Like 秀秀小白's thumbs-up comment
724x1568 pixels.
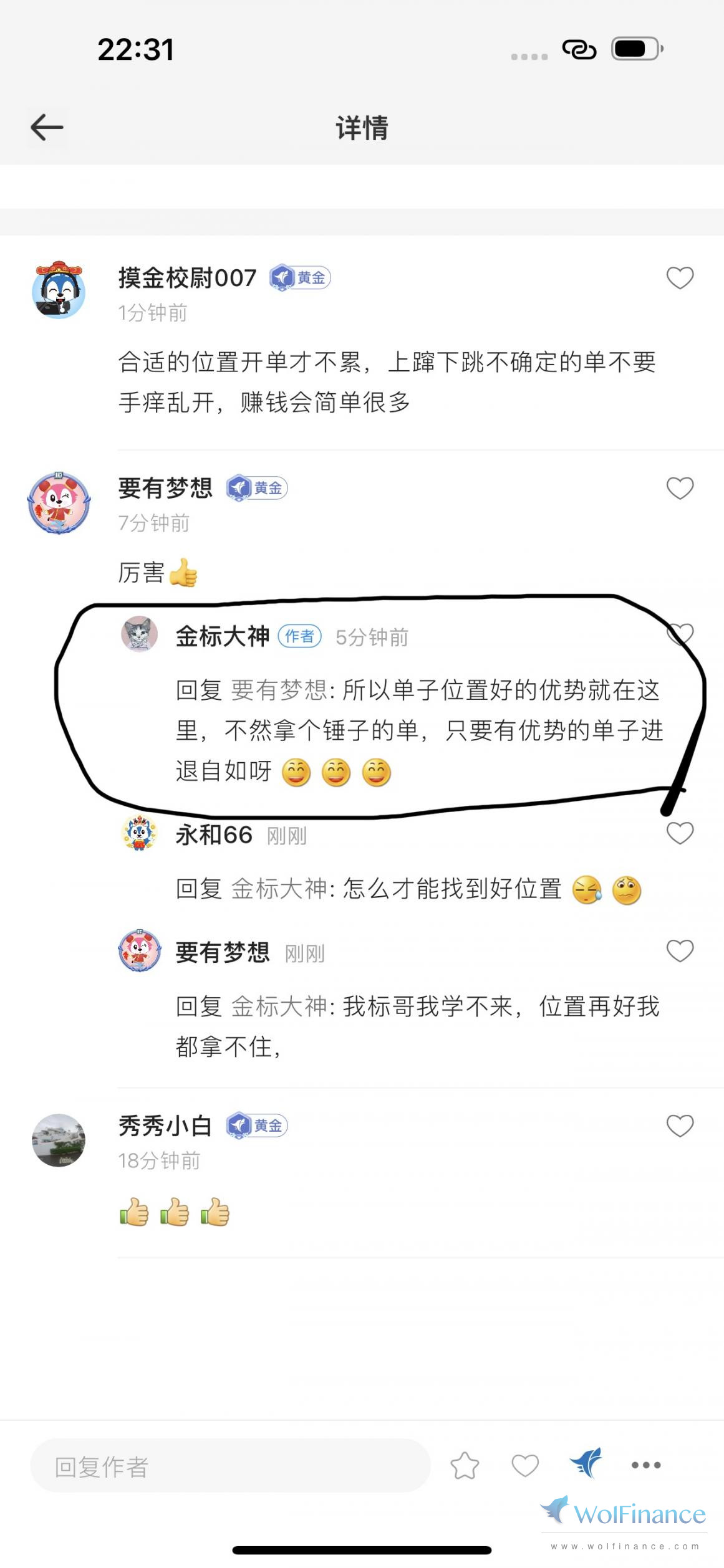(680, 1126)
